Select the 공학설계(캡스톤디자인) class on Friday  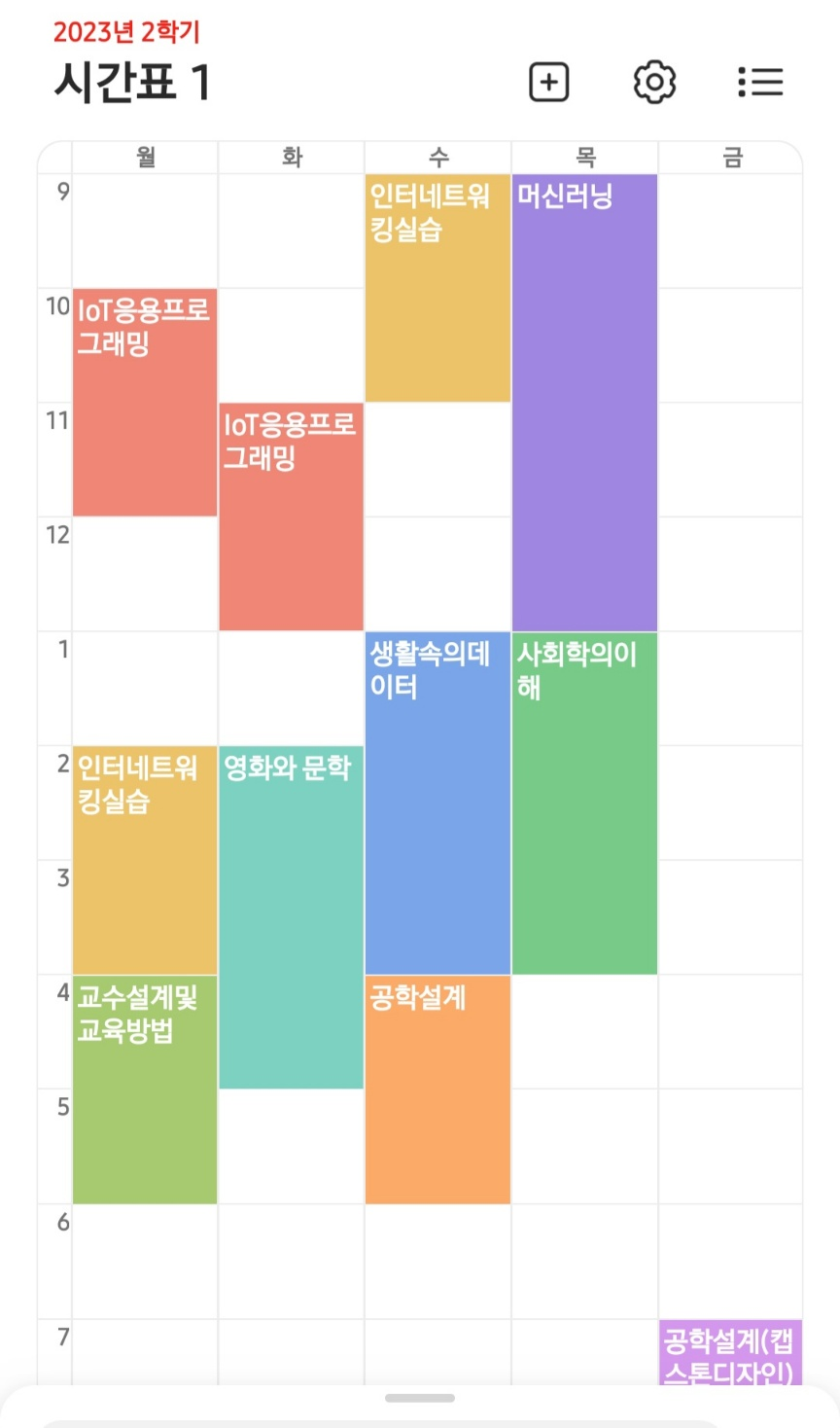[x=730, y=1354]
